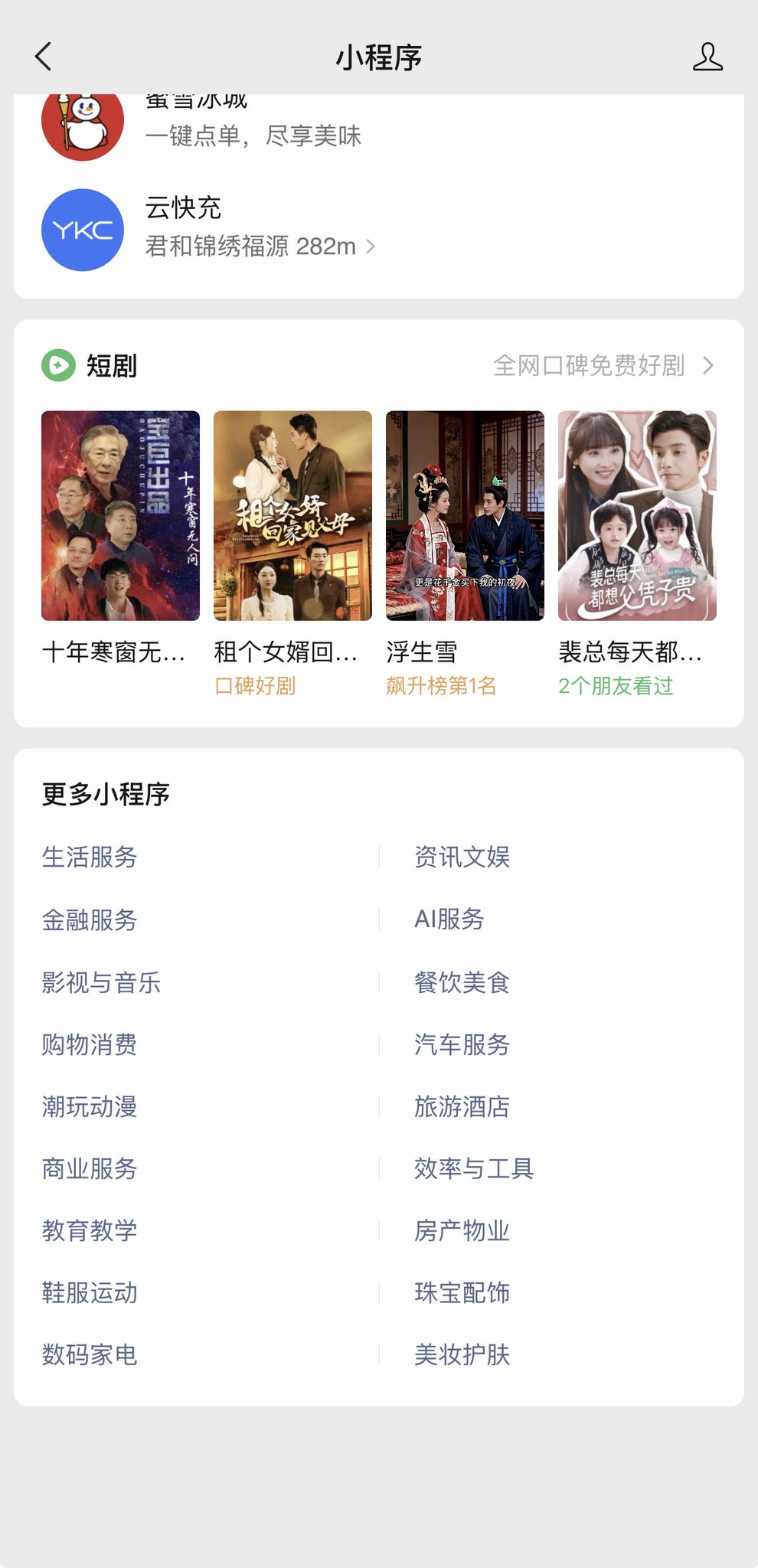758x1568 pixels.
Task: Go back using the top-left arrow
Action: pos(44,57)
